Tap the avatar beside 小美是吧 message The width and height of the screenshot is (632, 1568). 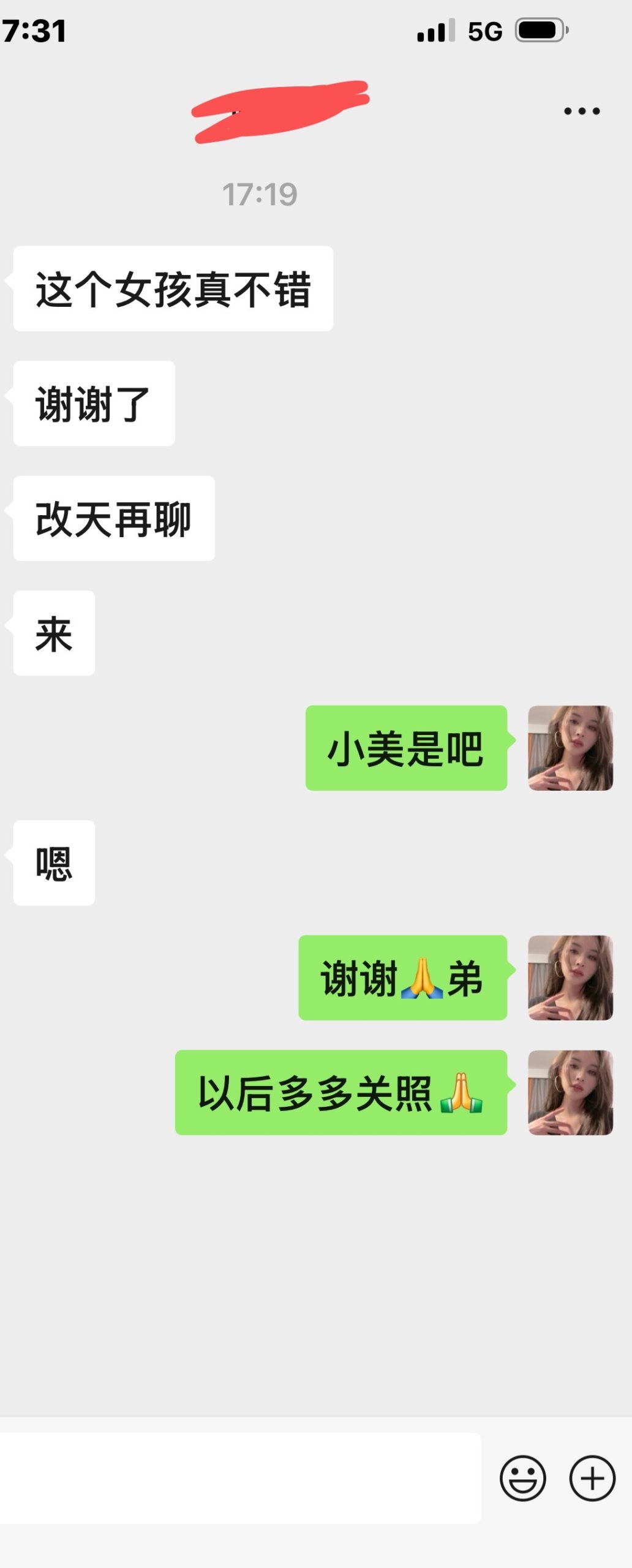[570, 748]
